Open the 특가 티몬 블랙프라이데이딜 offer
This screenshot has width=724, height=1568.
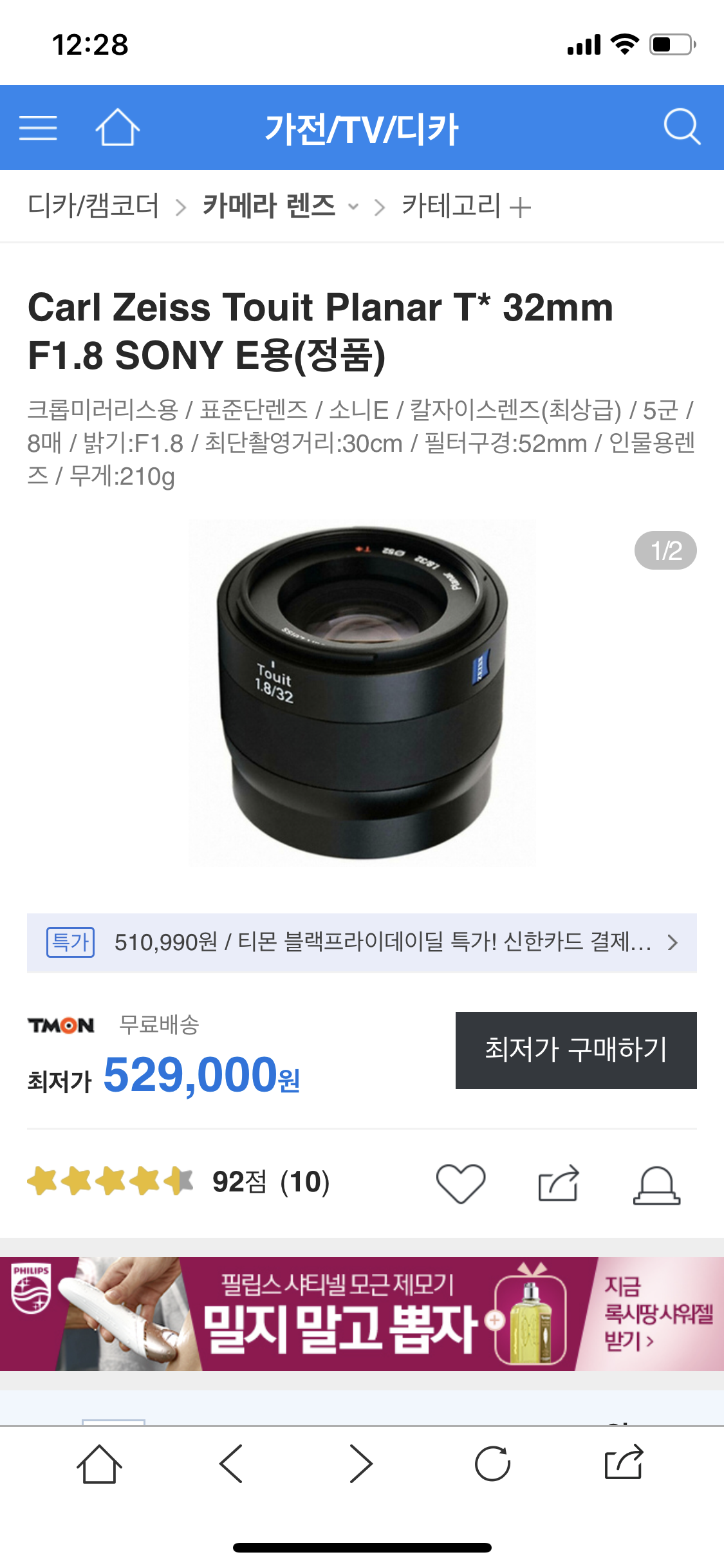[362, 943]
